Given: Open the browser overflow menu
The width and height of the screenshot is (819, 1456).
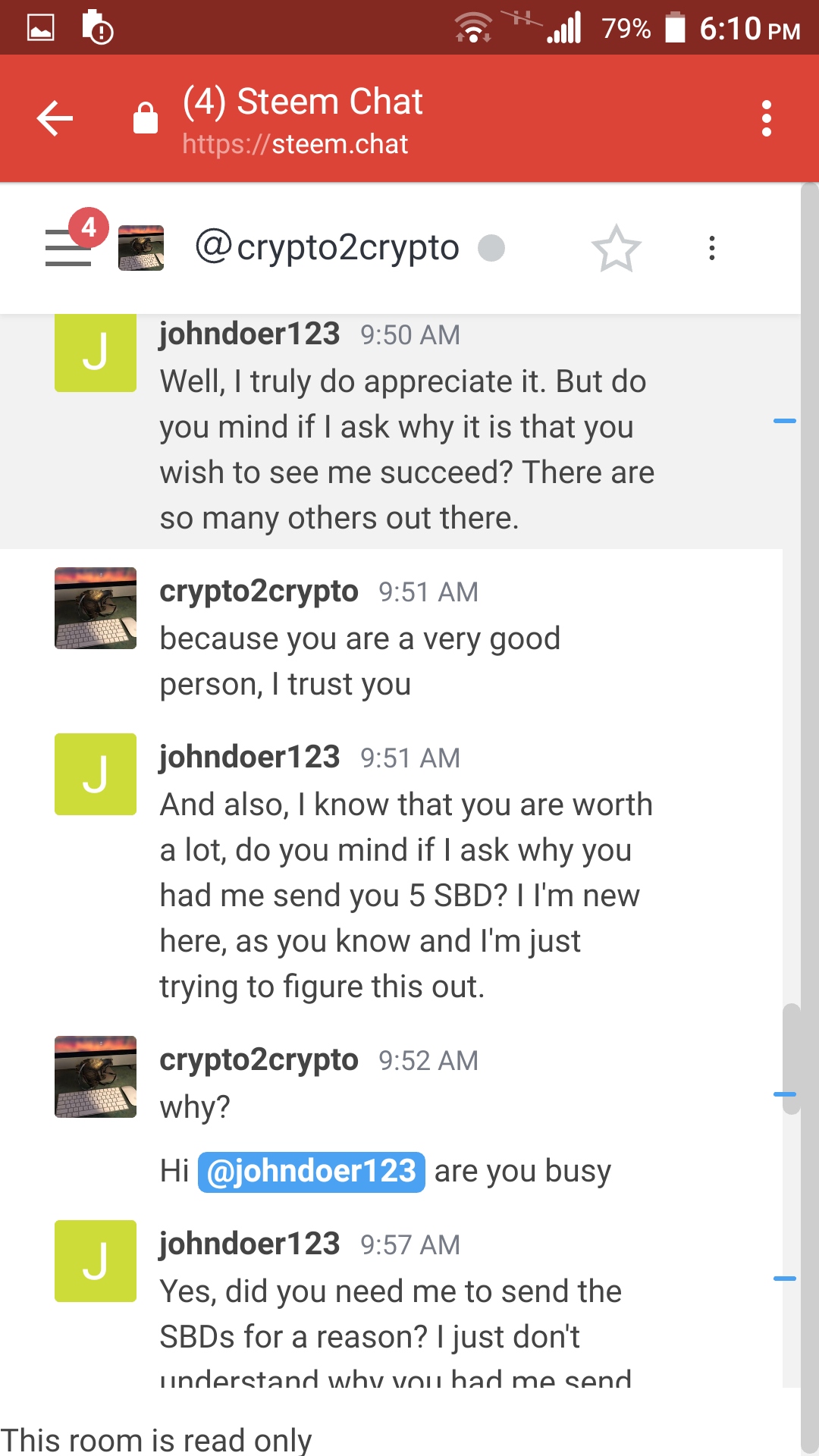Looking at the screenshot, I should 766,118.
